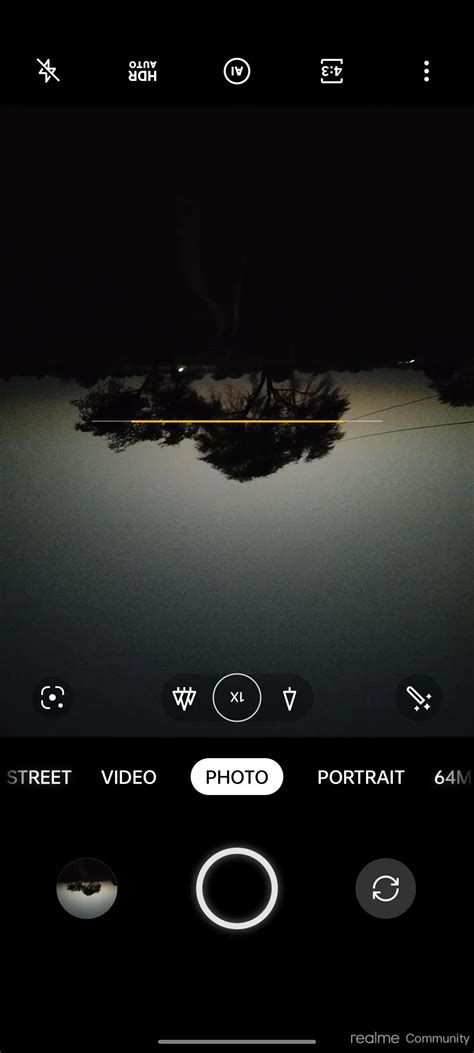Screen dimensions: 474x1053
Task: Open the last photo thumbnail
Action: coord(87,888)
